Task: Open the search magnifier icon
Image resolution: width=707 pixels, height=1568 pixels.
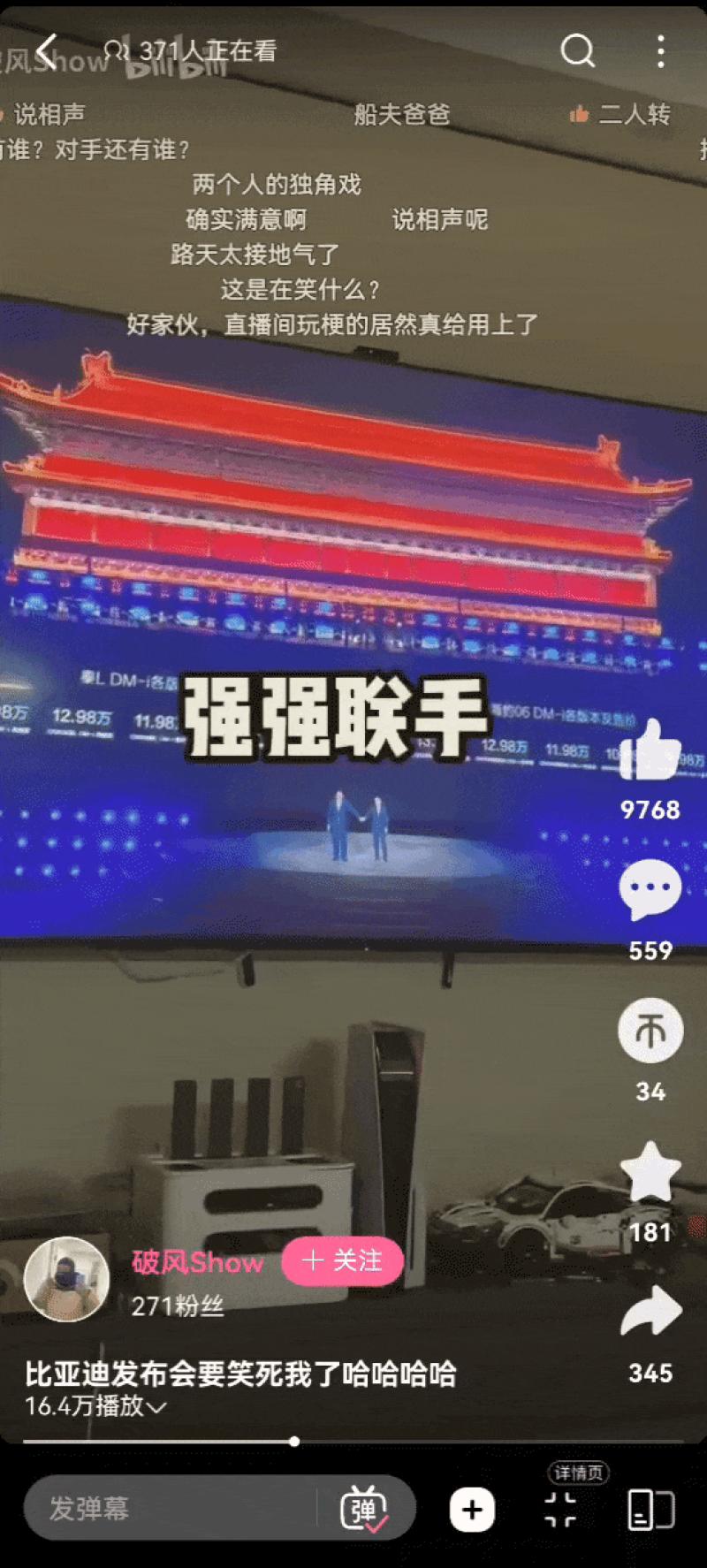Action: point(578,51)
